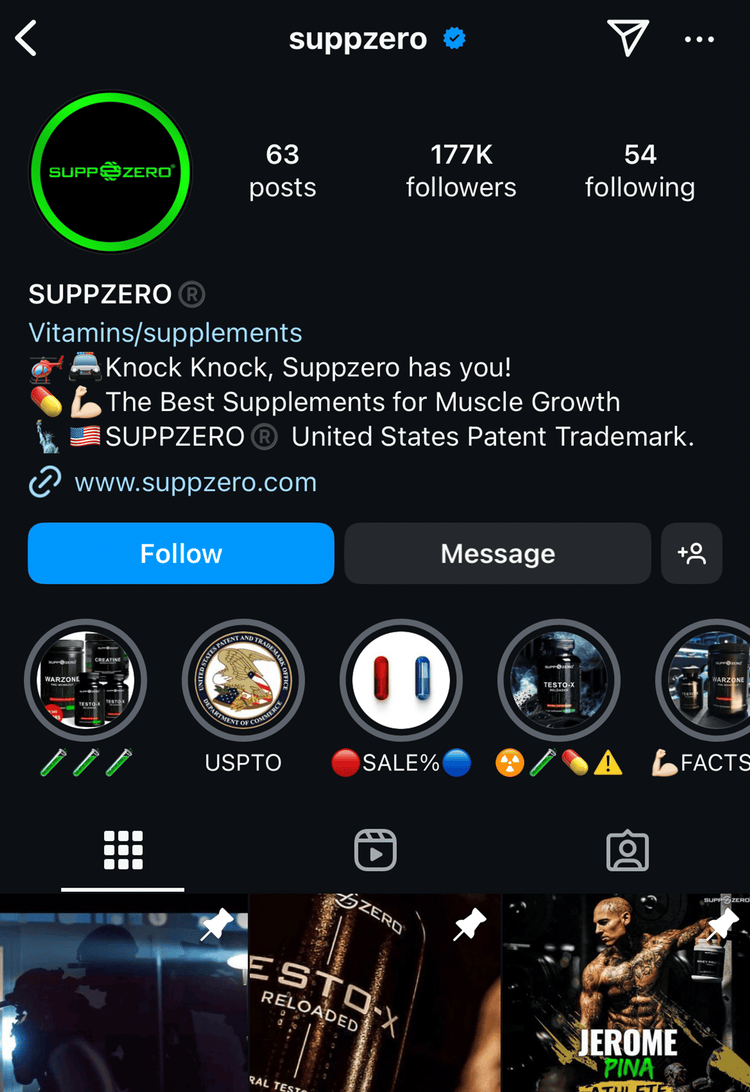750x1092 pixels.
Task: Open the test tubes story highlight
Action: point(85,681)
